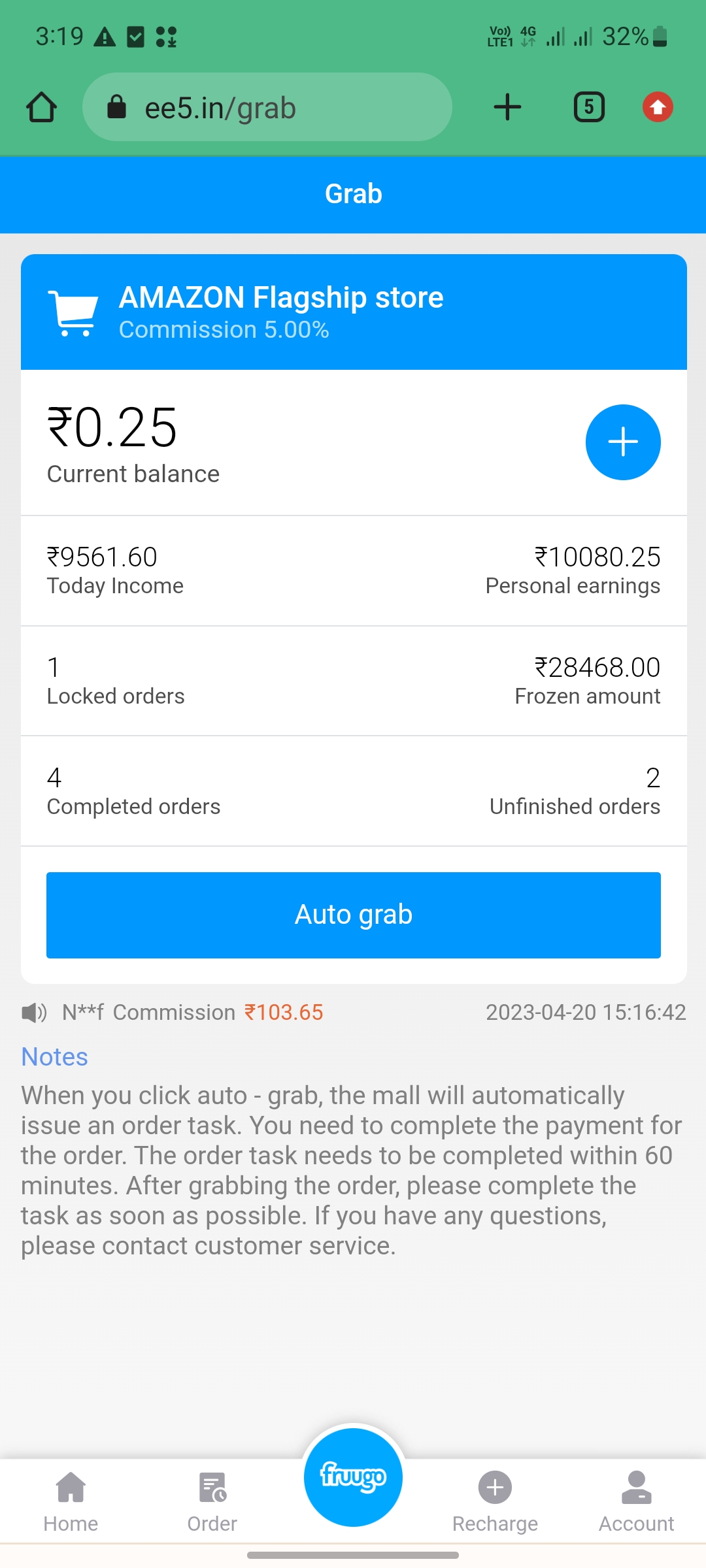Switch to the Account tab
The height and width of the screenshot is (1568, 706).
[636, 1501]
